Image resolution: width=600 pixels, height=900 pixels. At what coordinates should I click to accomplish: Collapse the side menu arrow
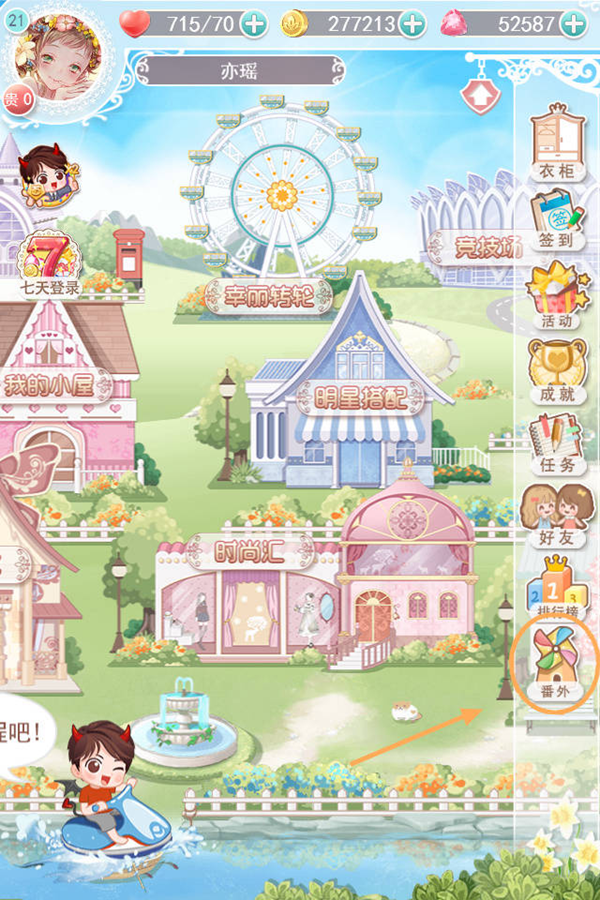click(480, 95)
